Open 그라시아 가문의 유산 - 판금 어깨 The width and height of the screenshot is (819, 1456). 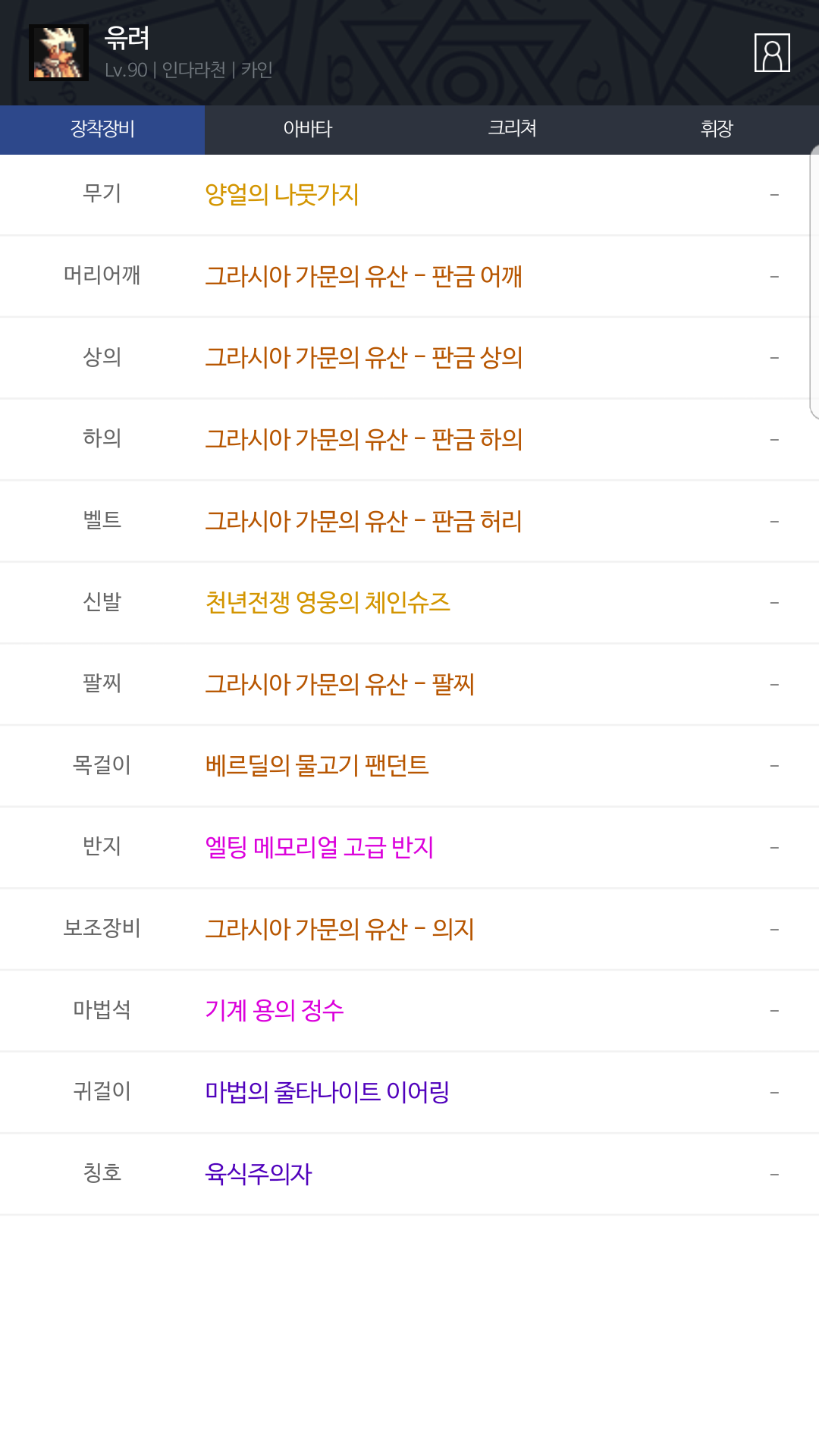[x=364, y=277]
